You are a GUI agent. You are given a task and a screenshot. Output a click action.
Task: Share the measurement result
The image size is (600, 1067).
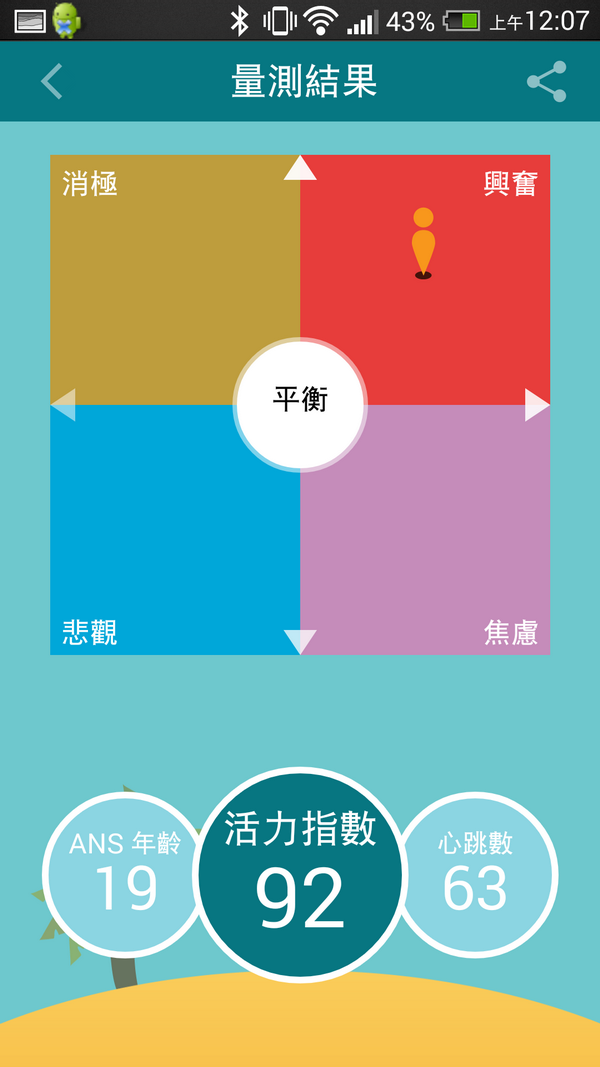click(x=547, y=82)
